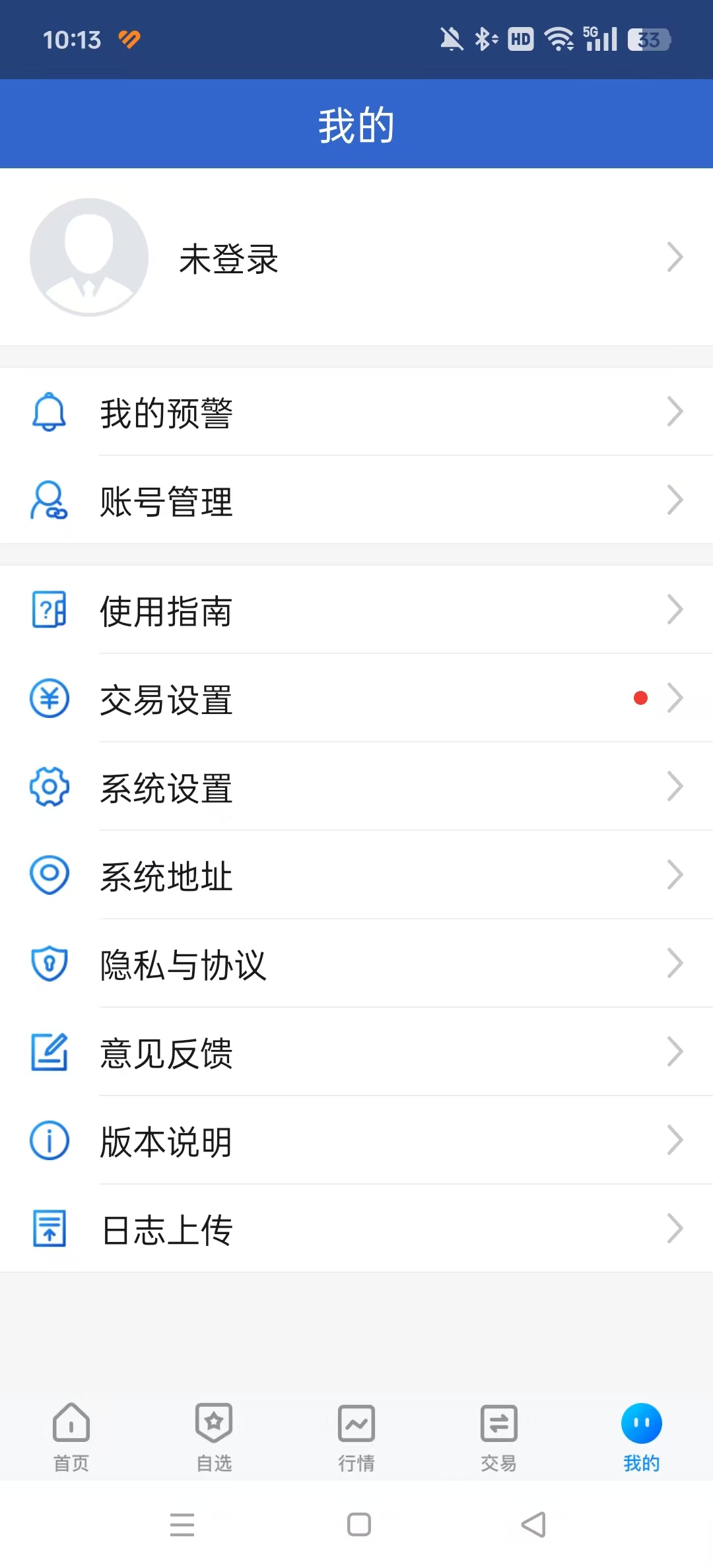
Task: Open 日志上传
Action: [356, 1229]
